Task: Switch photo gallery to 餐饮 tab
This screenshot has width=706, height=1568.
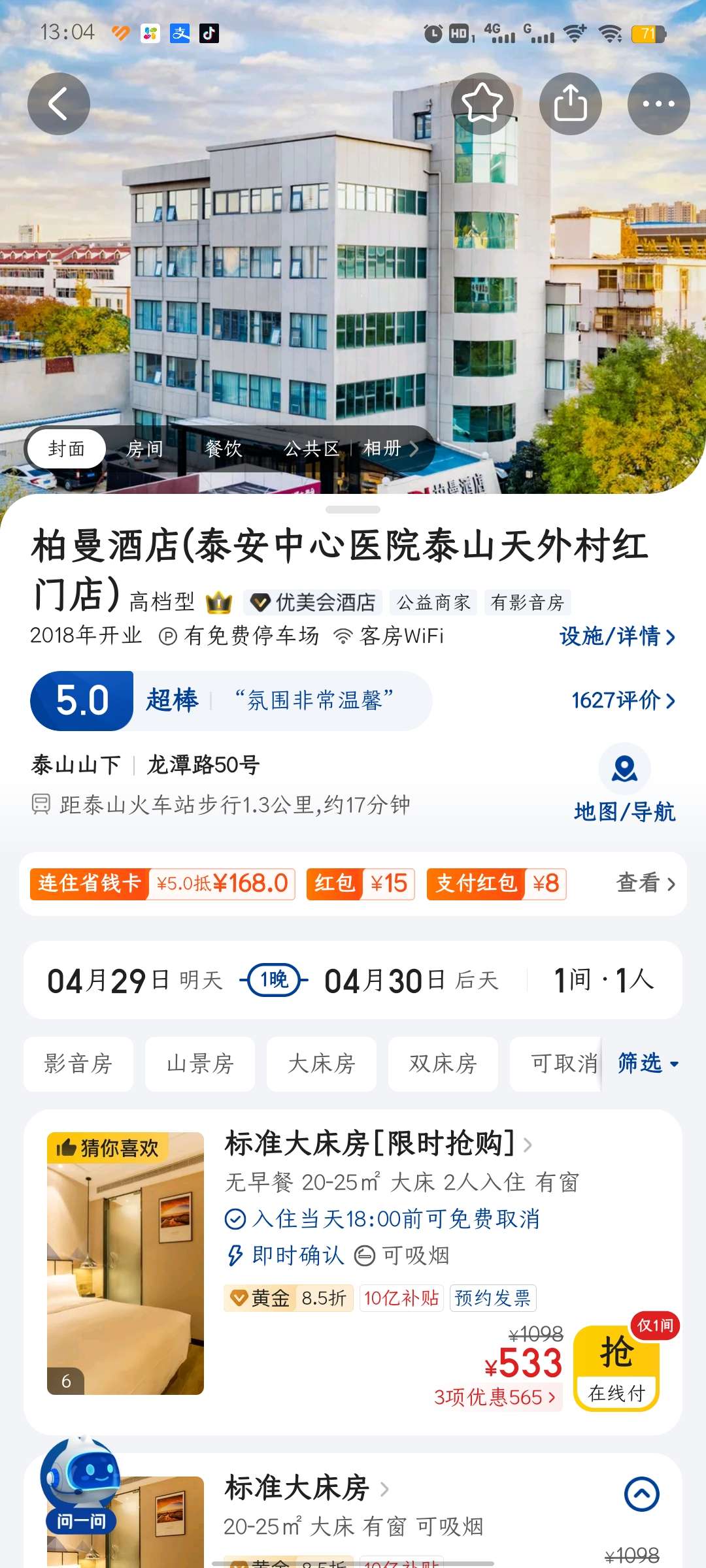Action: tap(224, 449)
